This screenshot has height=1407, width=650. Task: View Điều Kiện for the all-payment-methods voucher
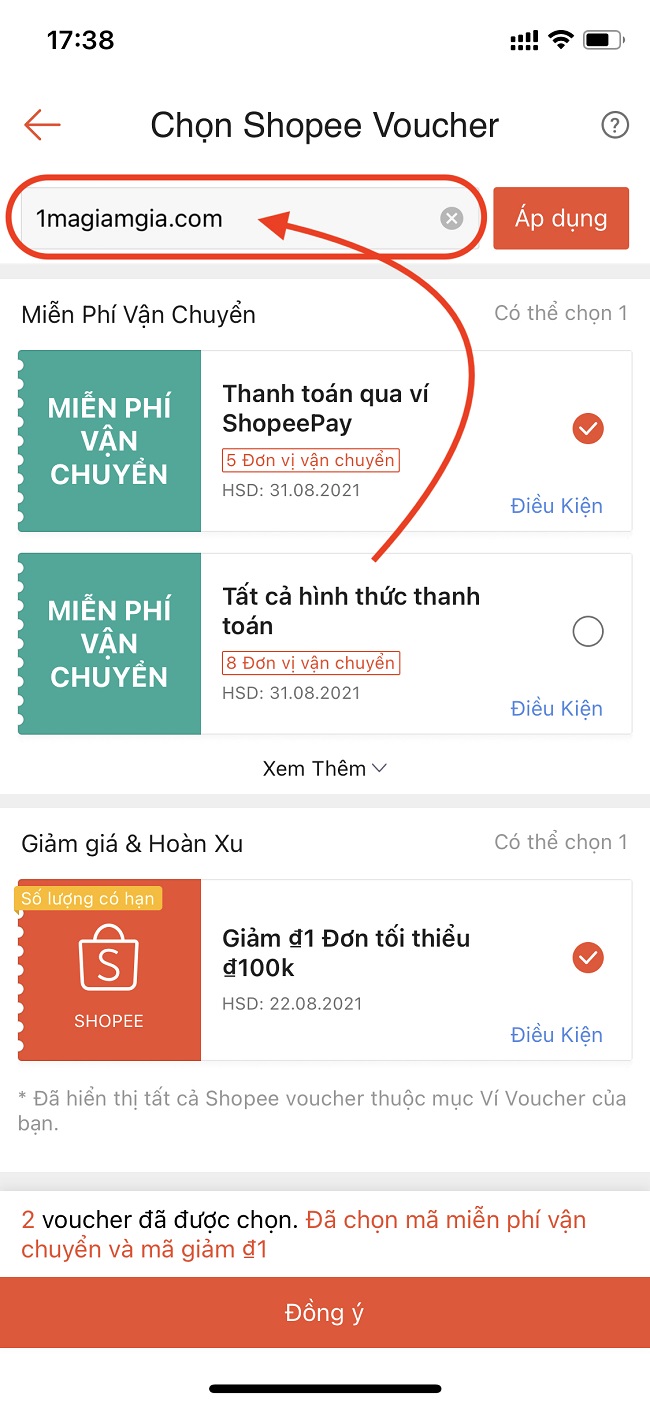coord(556,709)
